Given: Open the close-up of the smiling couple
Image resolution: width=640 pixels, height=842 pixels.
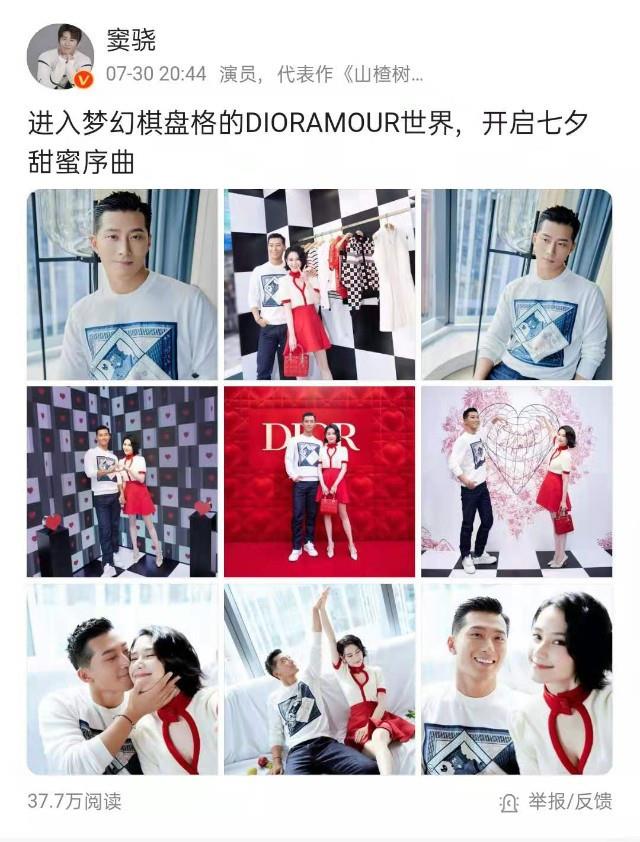Looking at the screenshot, I should point(516,679).
